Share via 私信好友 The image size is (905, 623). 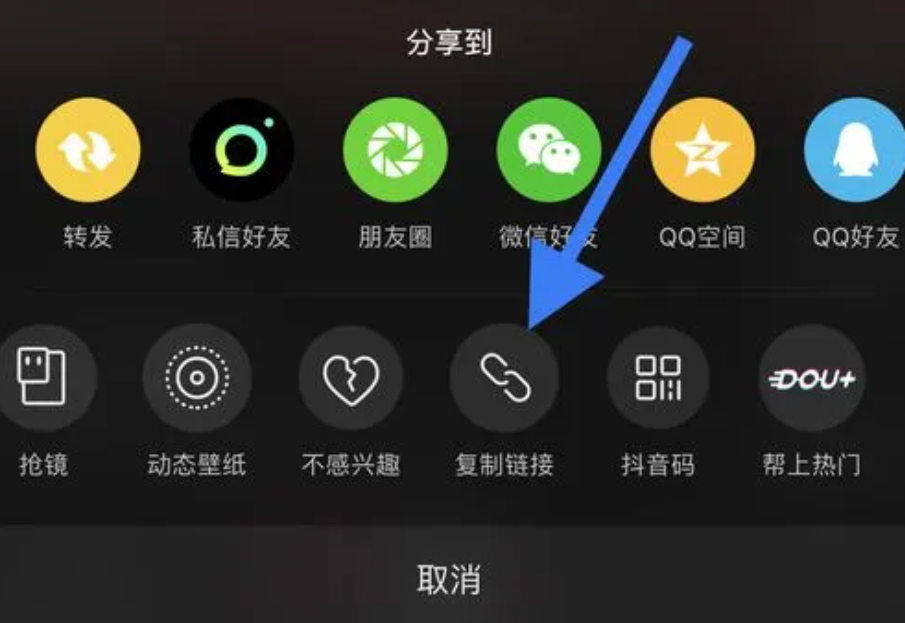point(241,150)
